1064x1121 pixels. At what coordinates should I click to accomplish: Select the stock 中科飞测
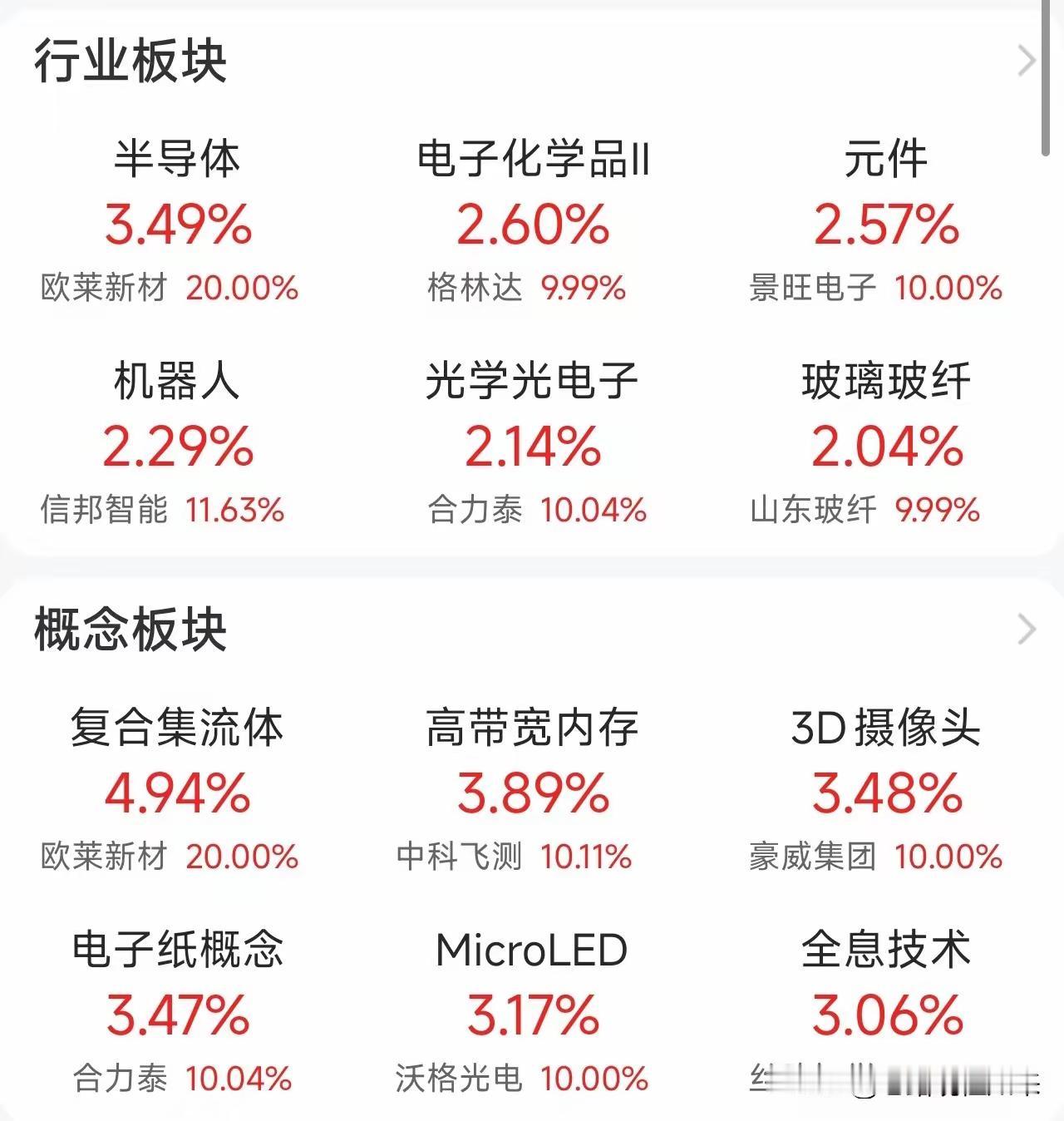[x=460, y=857]
